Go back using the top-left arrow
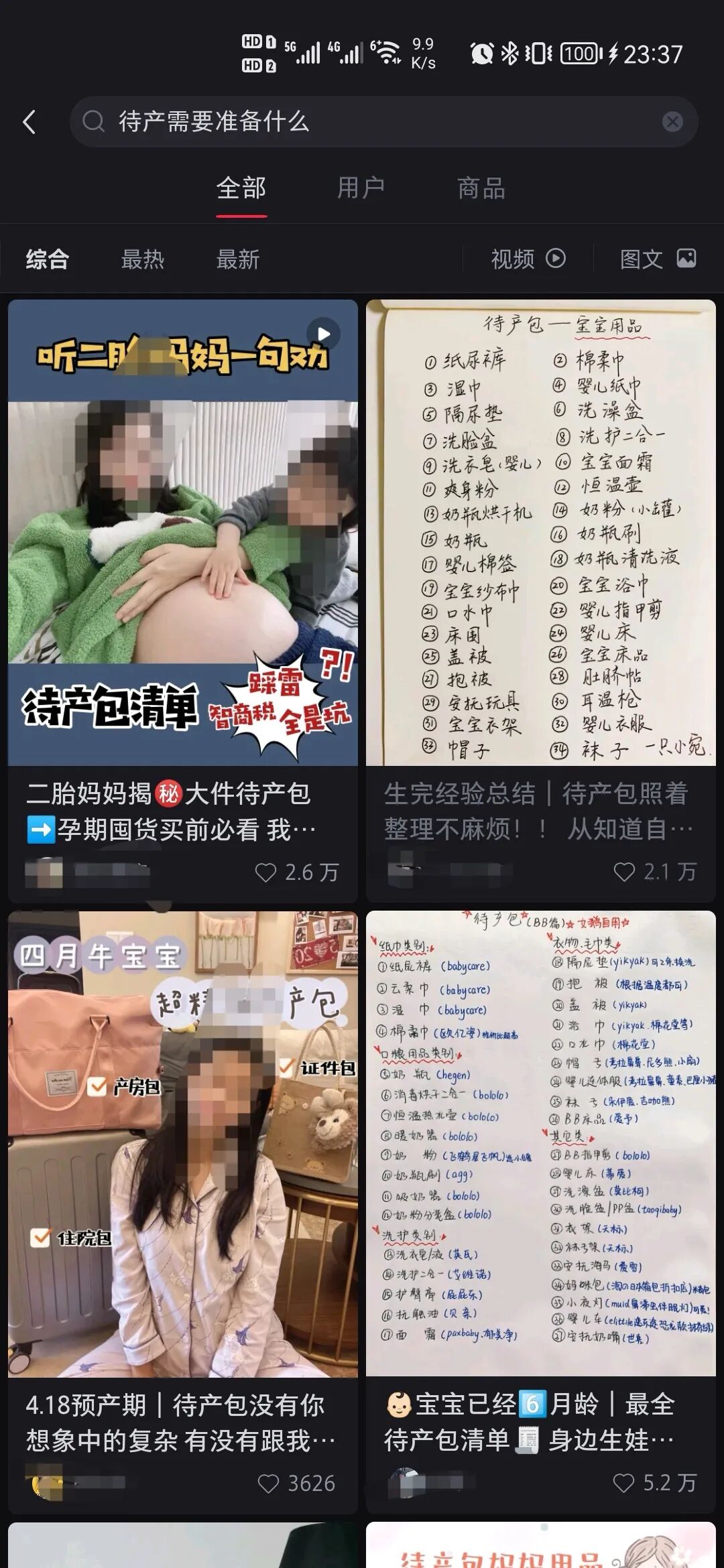 (29, 122)
